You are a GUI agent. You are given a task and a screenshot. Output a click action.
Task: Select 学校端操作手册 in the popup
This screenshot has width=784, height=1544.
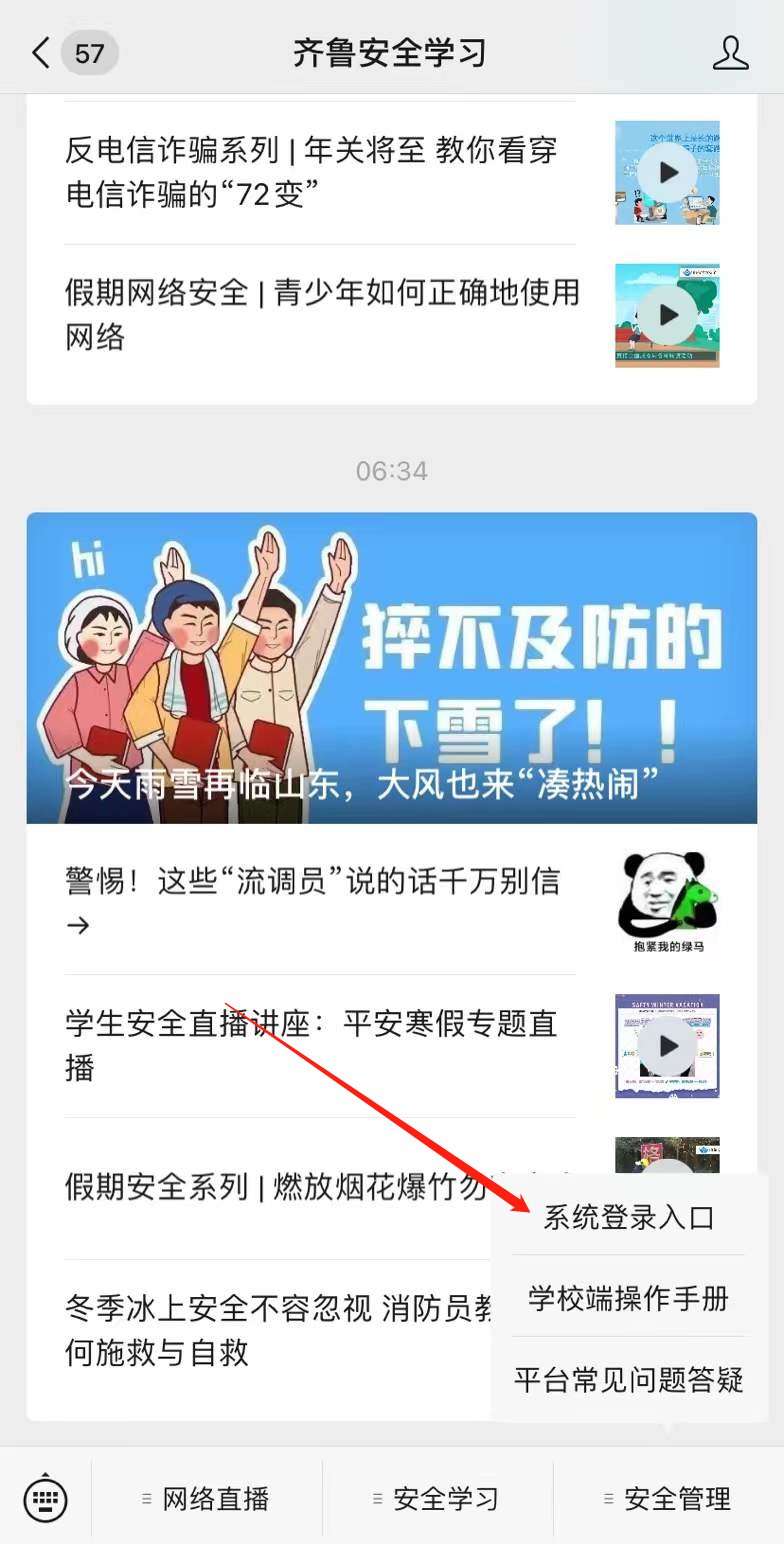[x=629, y=1298]
